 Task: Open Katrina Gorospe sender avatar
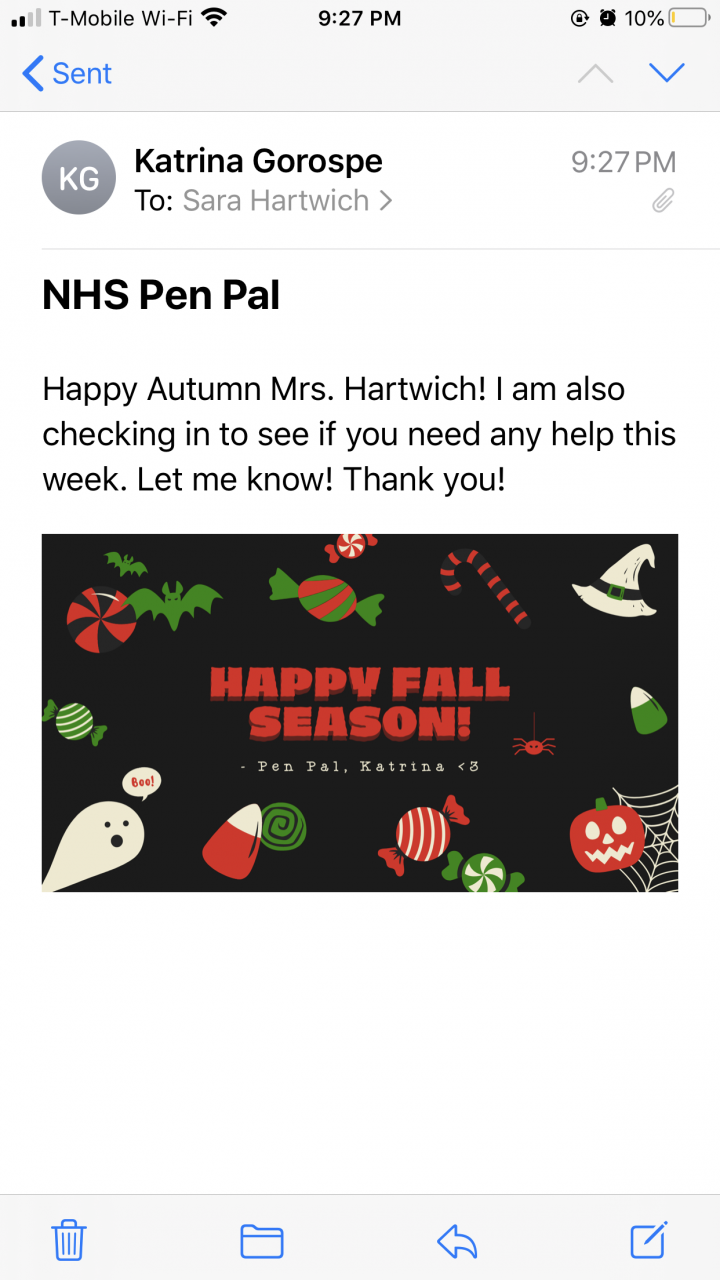[79, 178]
